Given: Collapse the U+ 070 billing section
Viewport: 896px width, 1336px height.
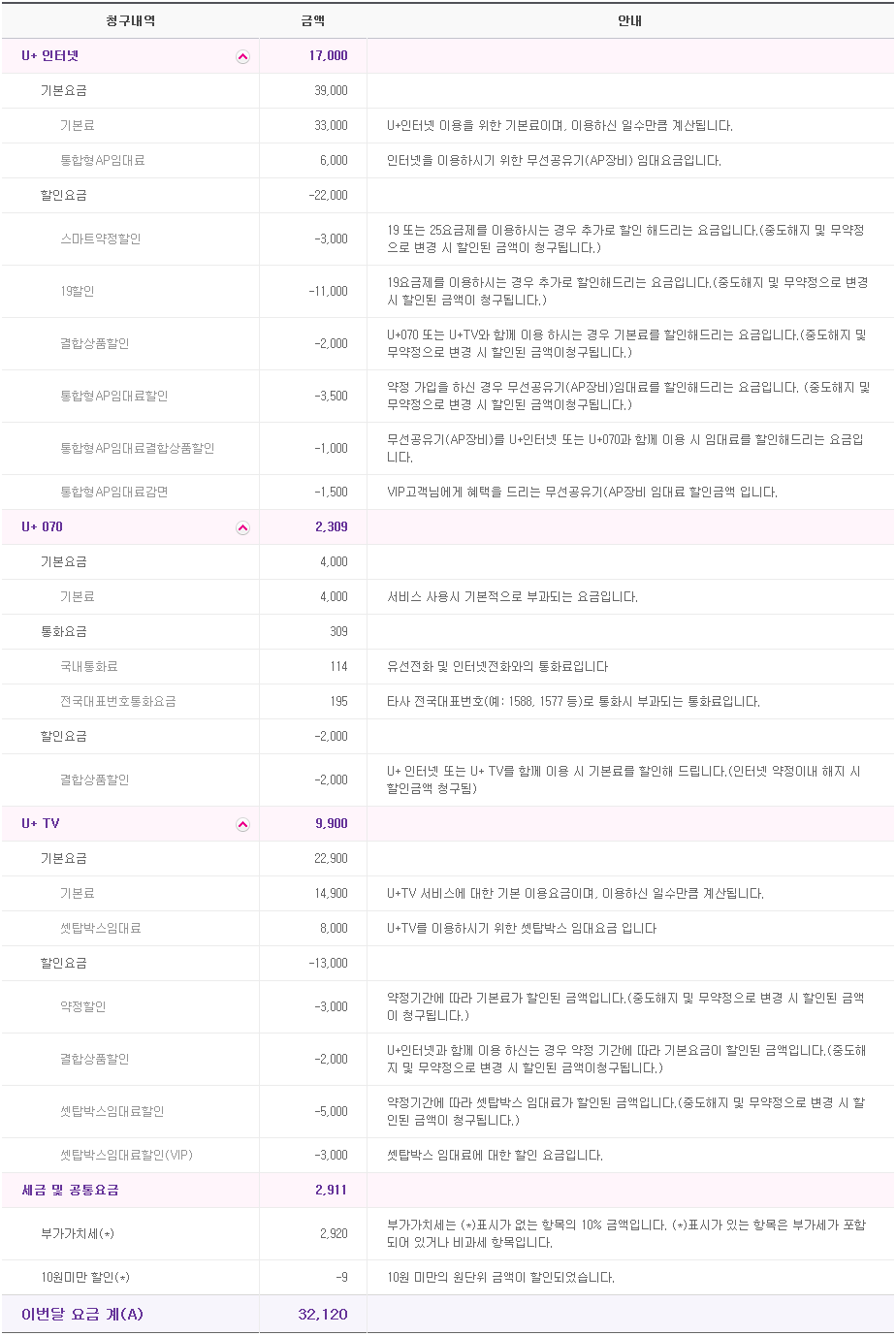Looking at the screenshot, I should click(x=242, y=528).
